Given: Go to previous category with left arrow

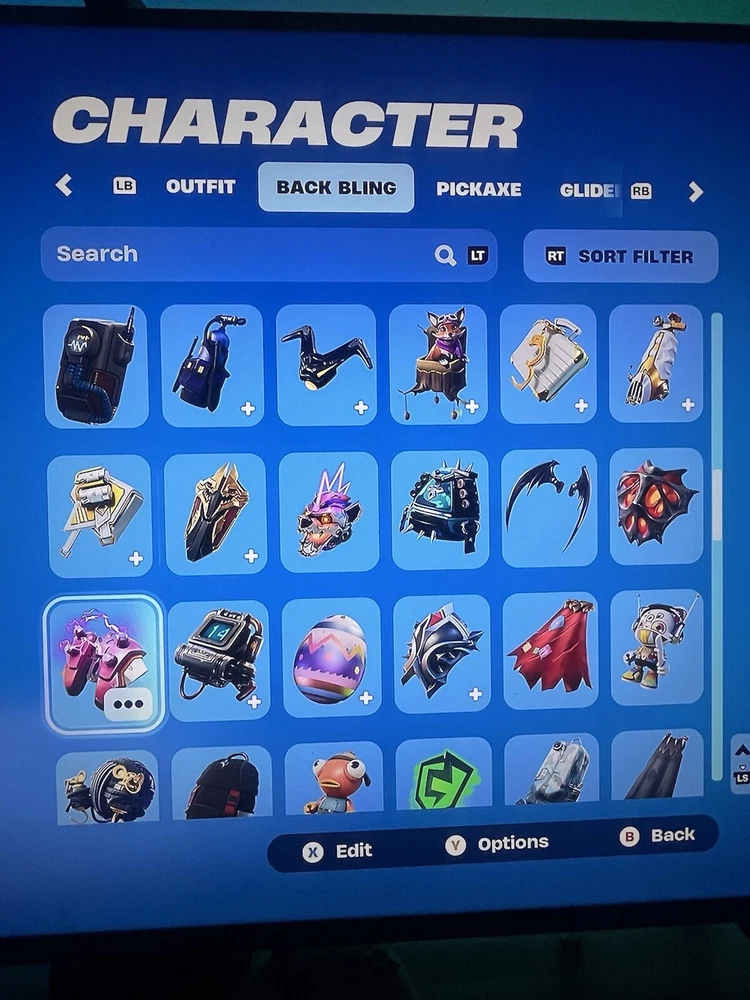Looking at the screenshot, I should pyautogui.click(x=64, y=185).
